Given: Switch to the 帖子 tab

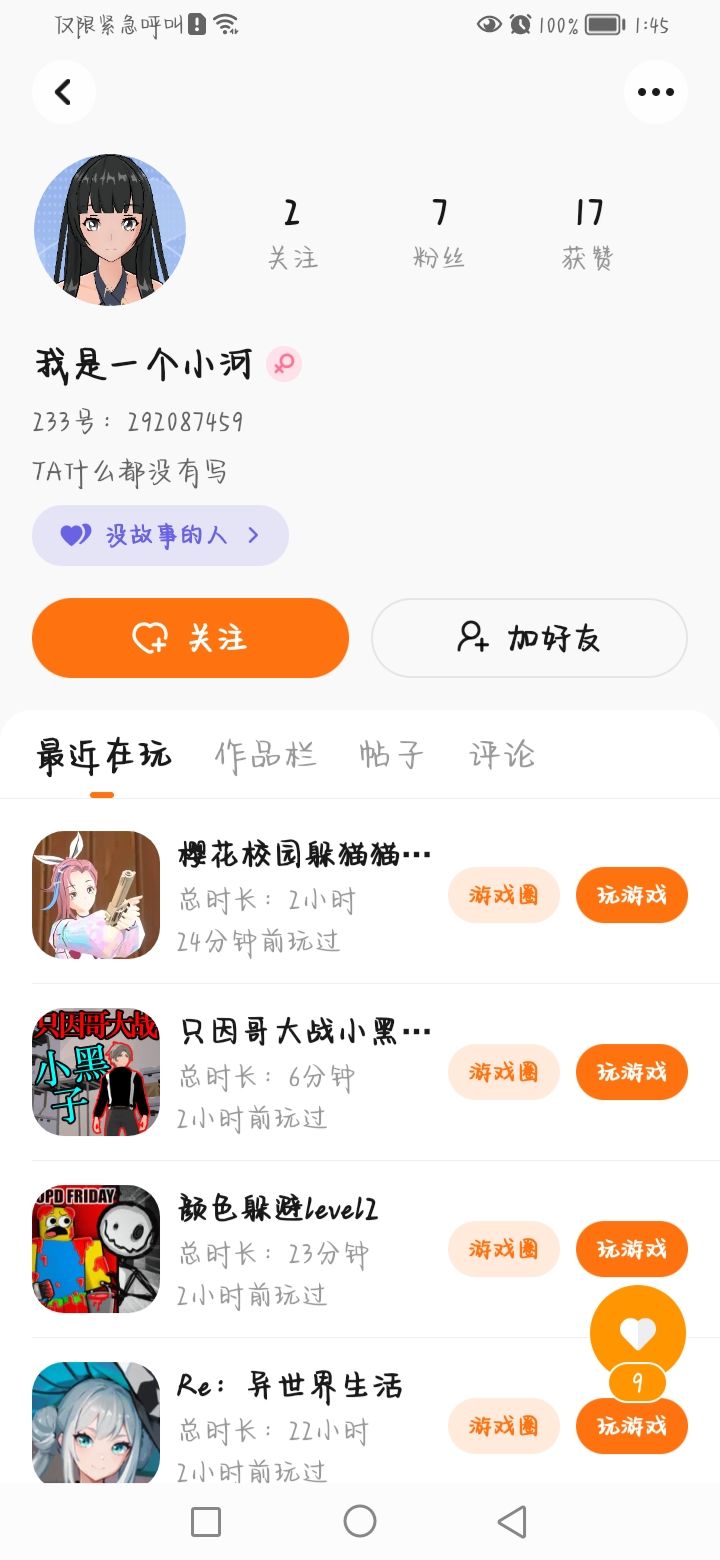Looking at the screenshot, I should click(x=391, y=755).
